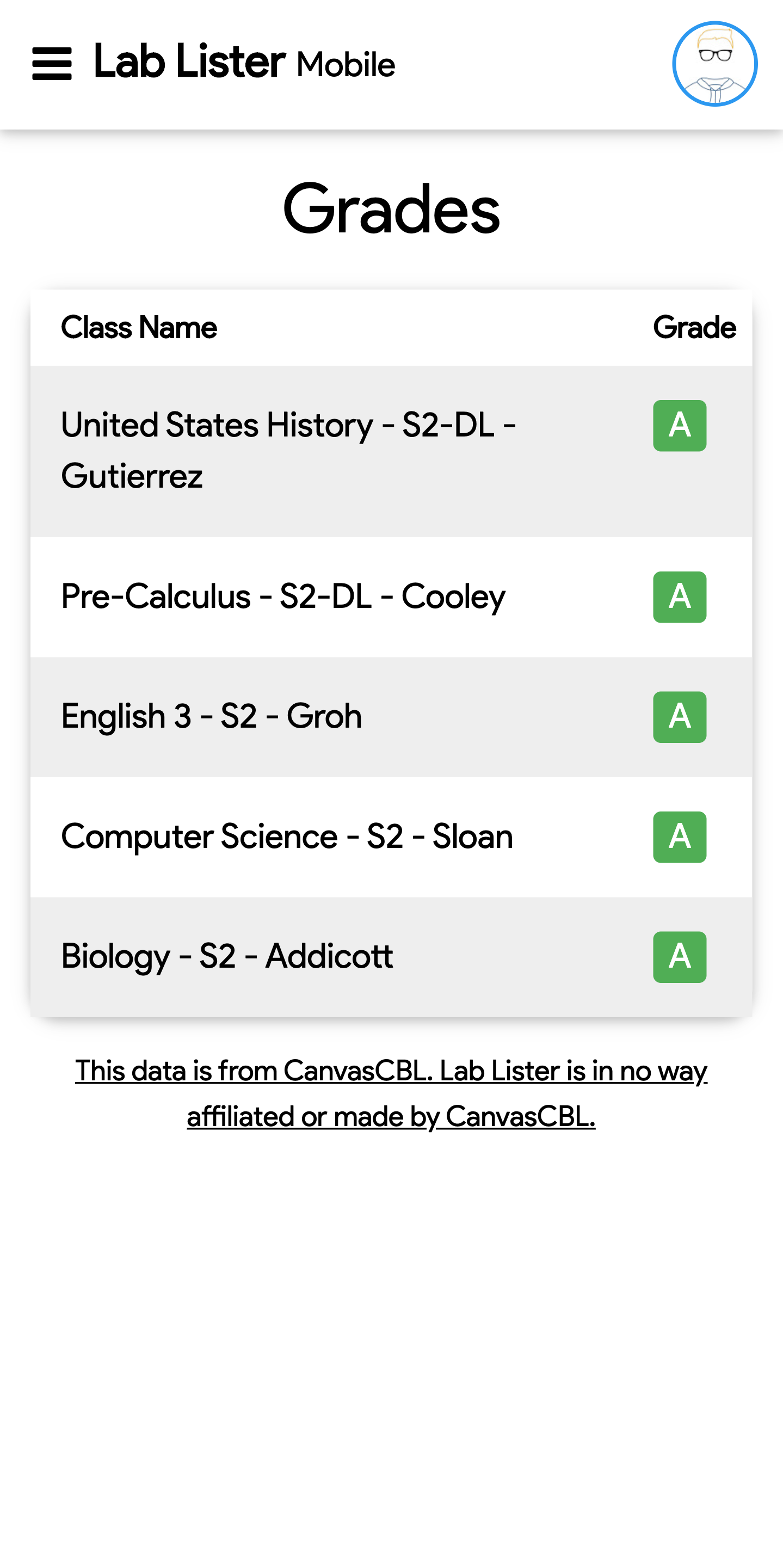Open the CanvasCBL disclaimer link
Viewport: 783px width, 1568px height.
(x=391, y=1093)
